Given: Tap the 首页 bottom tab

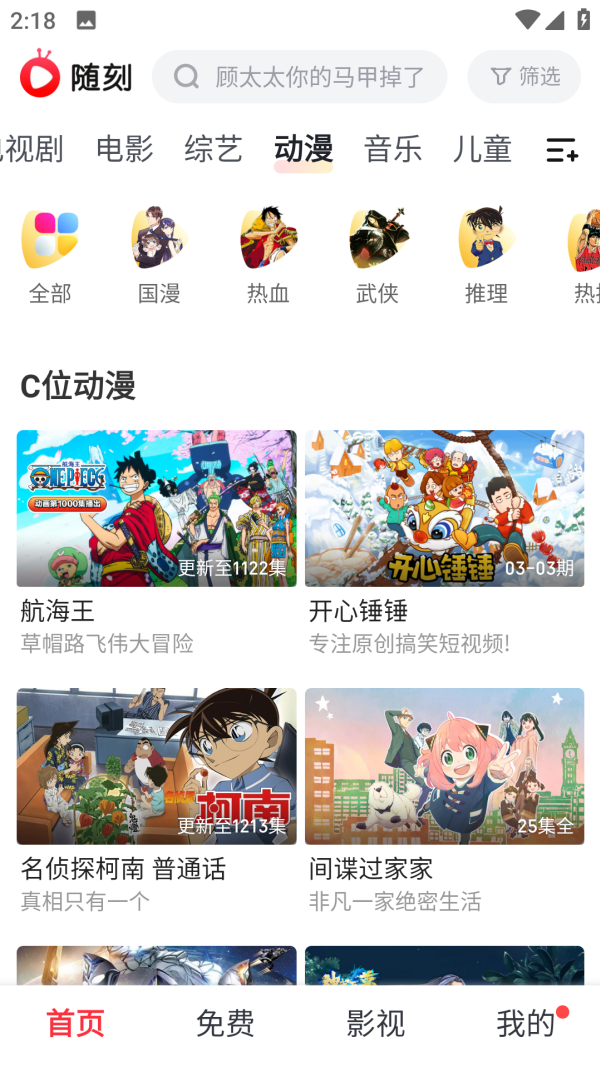Looking at the screenshot, I should [75, 1023].
